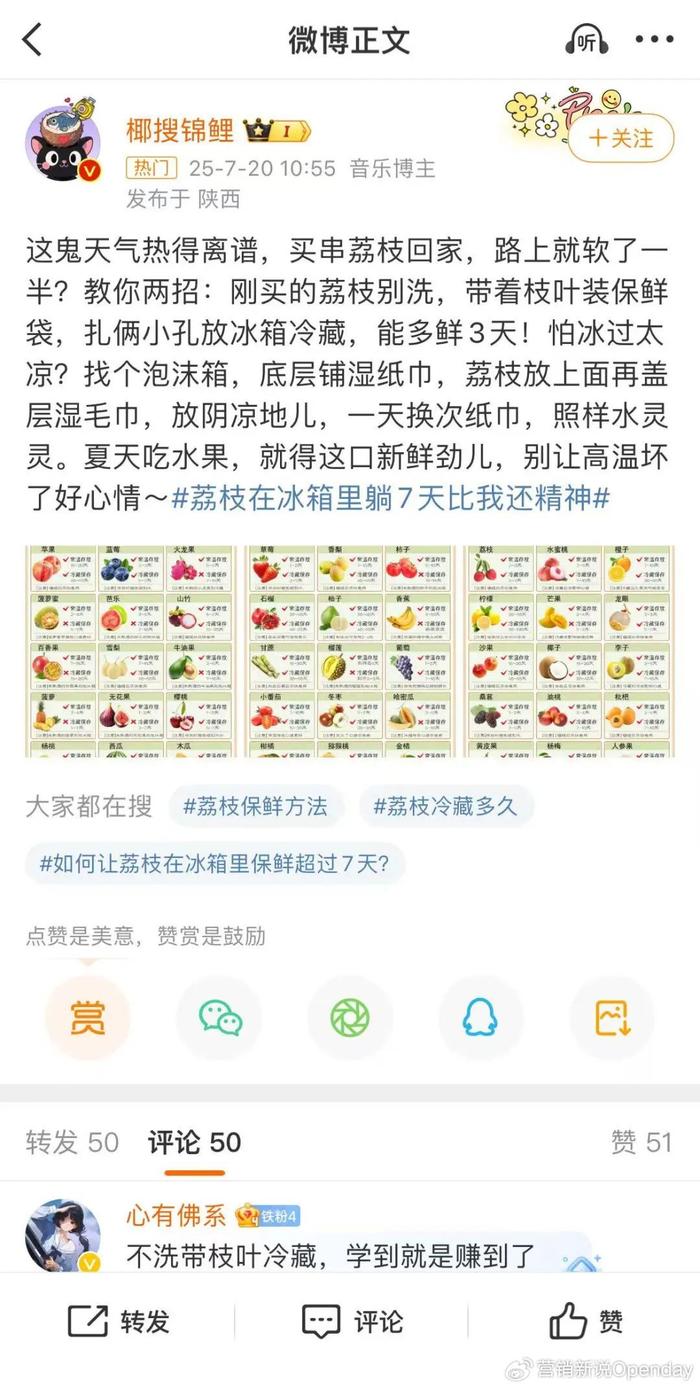The height and width of the screenshot is (1388, 700).
Task: Search the 荔枝冷藏多久 chip
Action: pyautogui.click(x=446, y=806)
